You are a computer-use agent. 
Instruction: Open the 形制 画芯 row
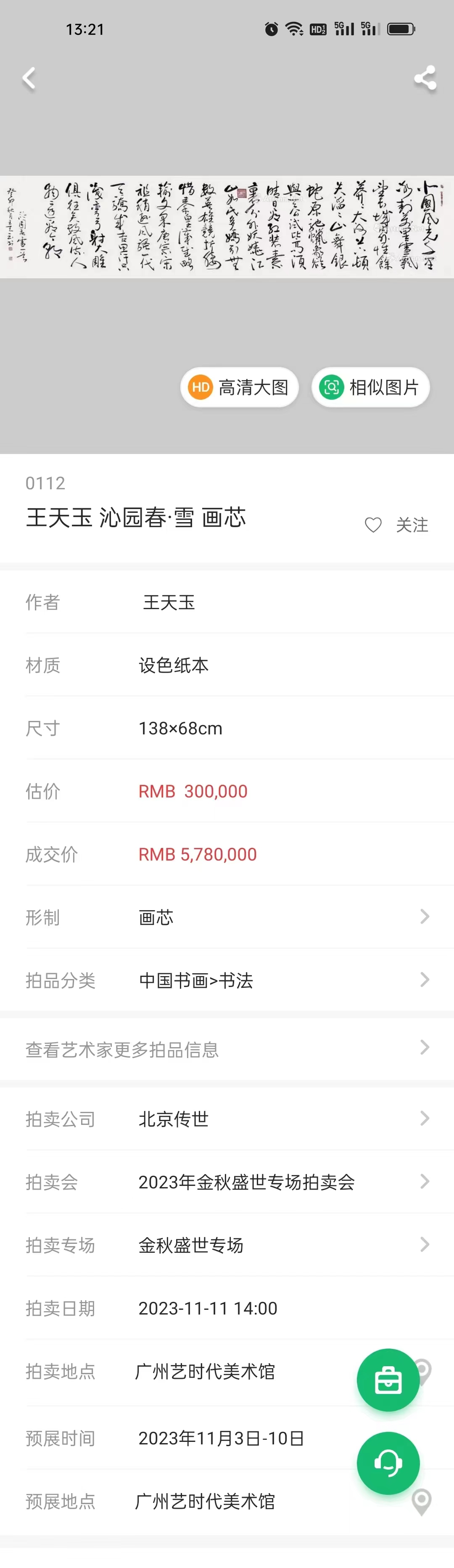click(227, 917)
